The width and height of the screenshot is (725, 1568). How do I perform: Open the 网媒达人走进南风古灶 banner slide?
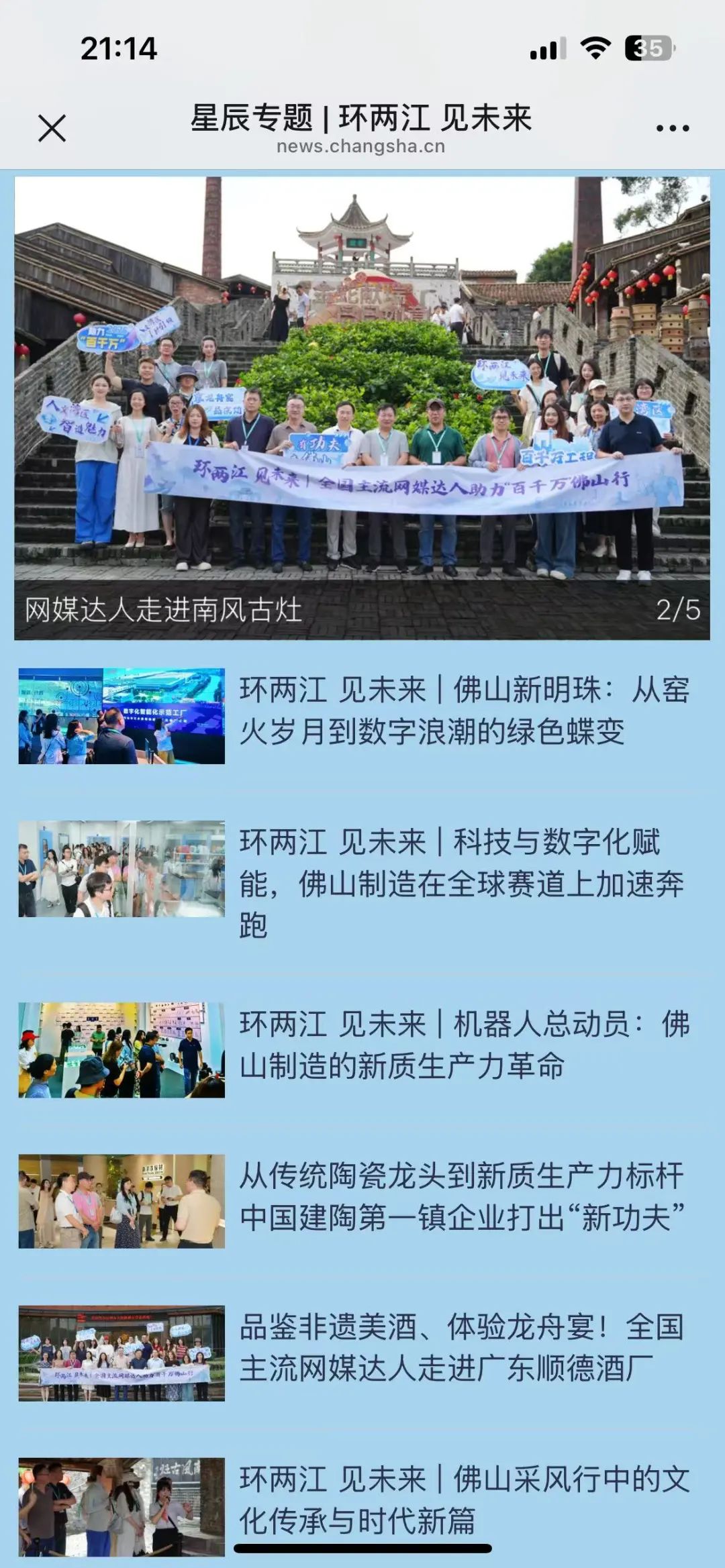362,407
